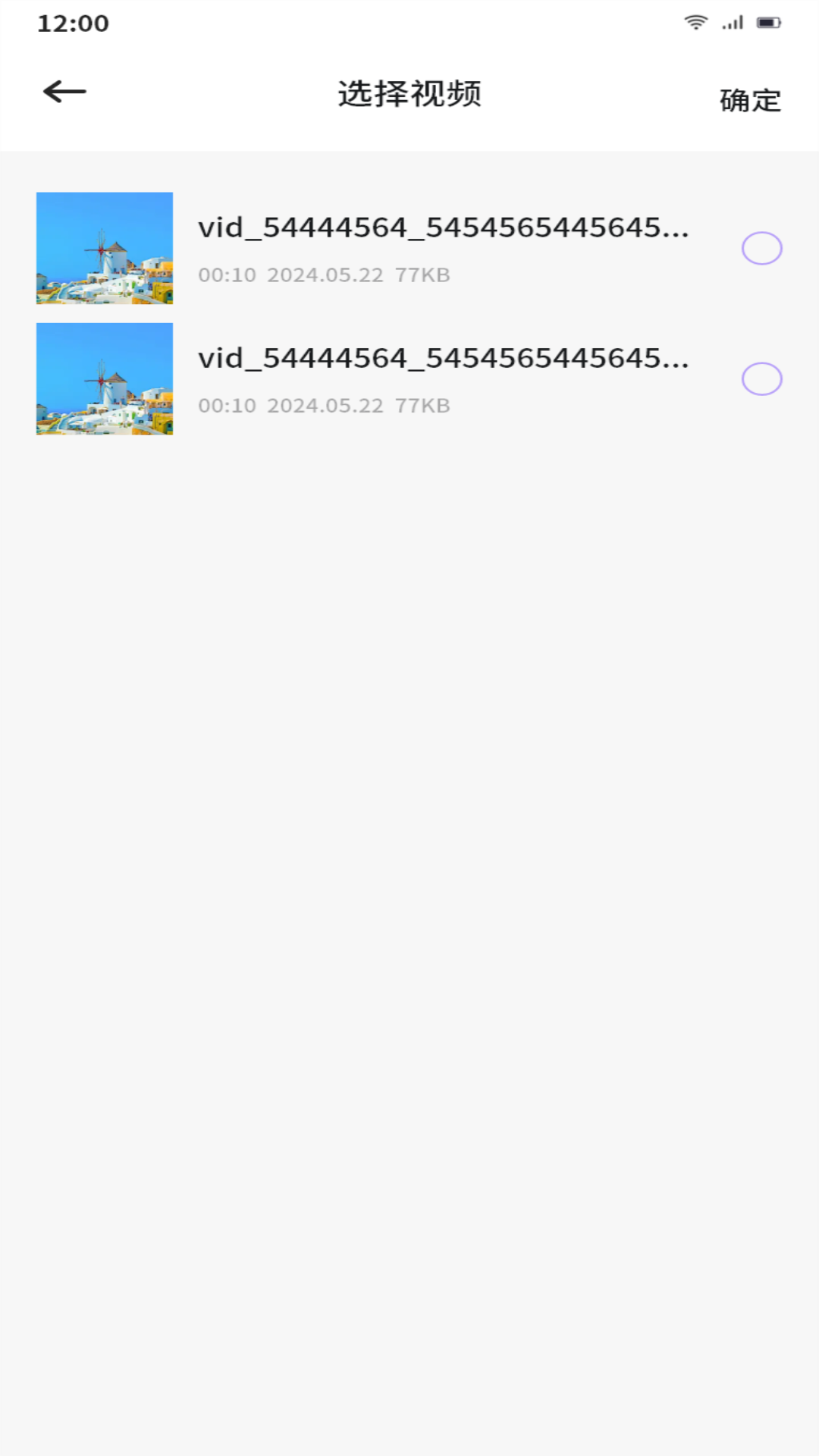Open the first video's thumbnail preview

(x=105, y=248)
